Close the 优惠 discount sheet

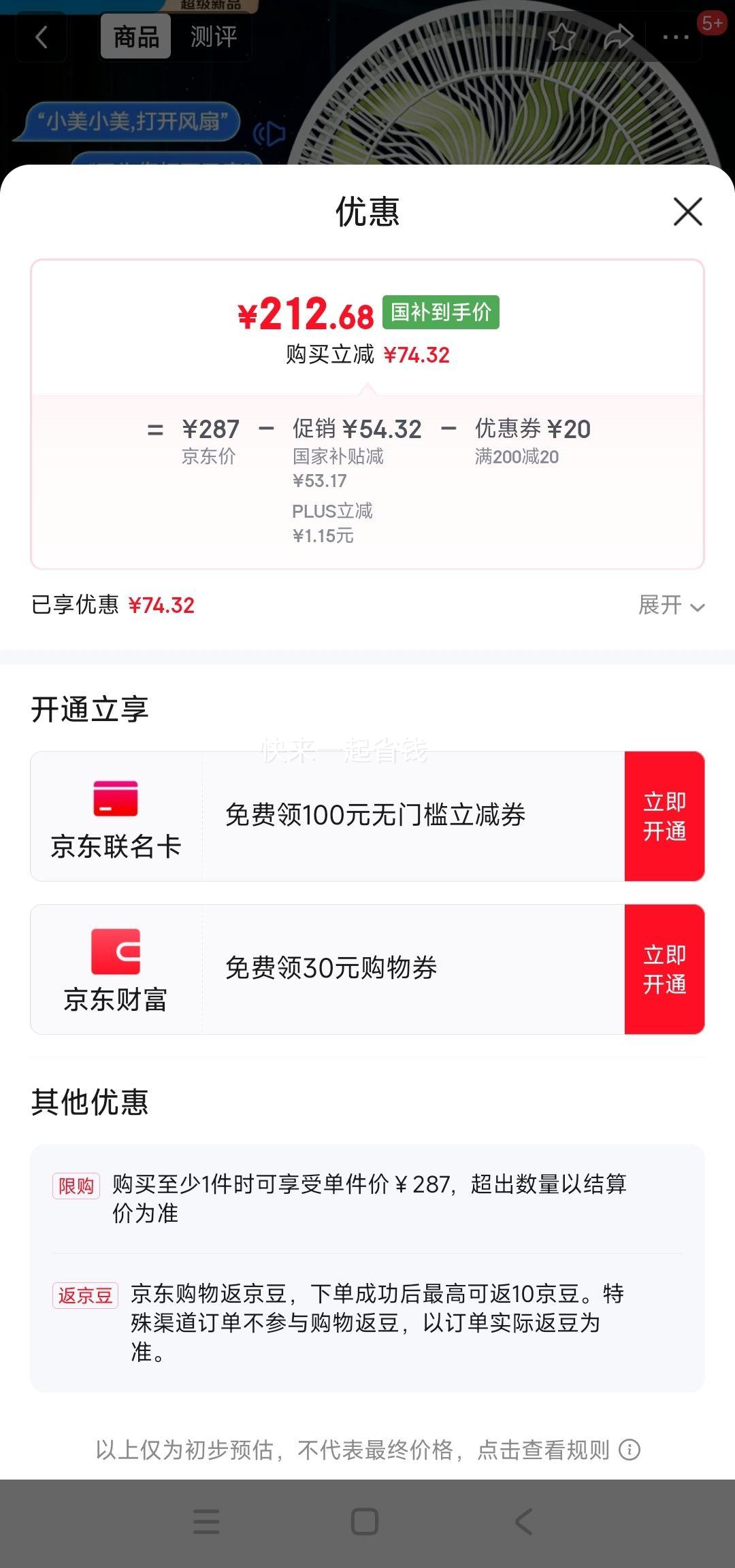687,212
